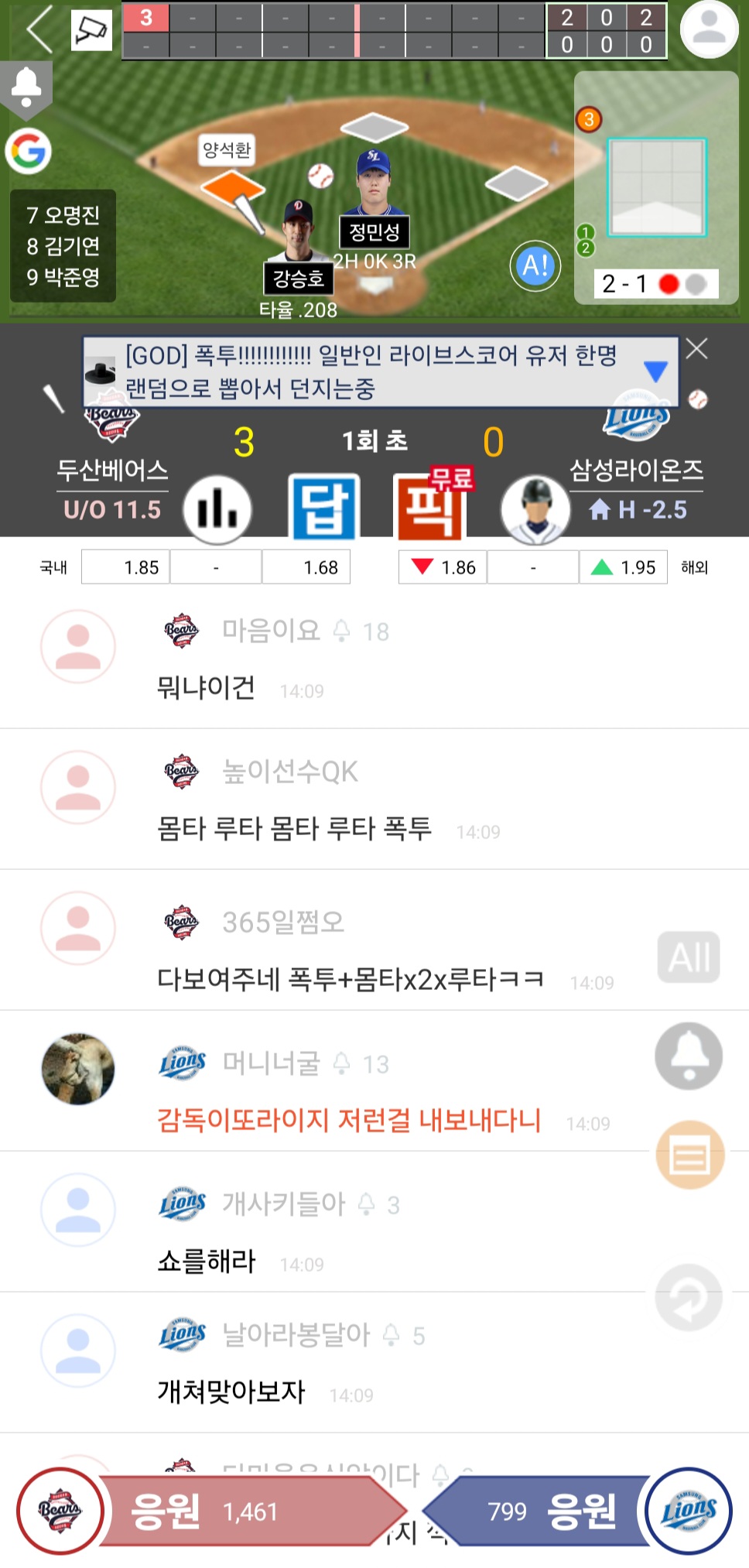The height and width of the screenshot is (1568, 749).
Task: Open the free 픽 button
Action: (430, 505)
